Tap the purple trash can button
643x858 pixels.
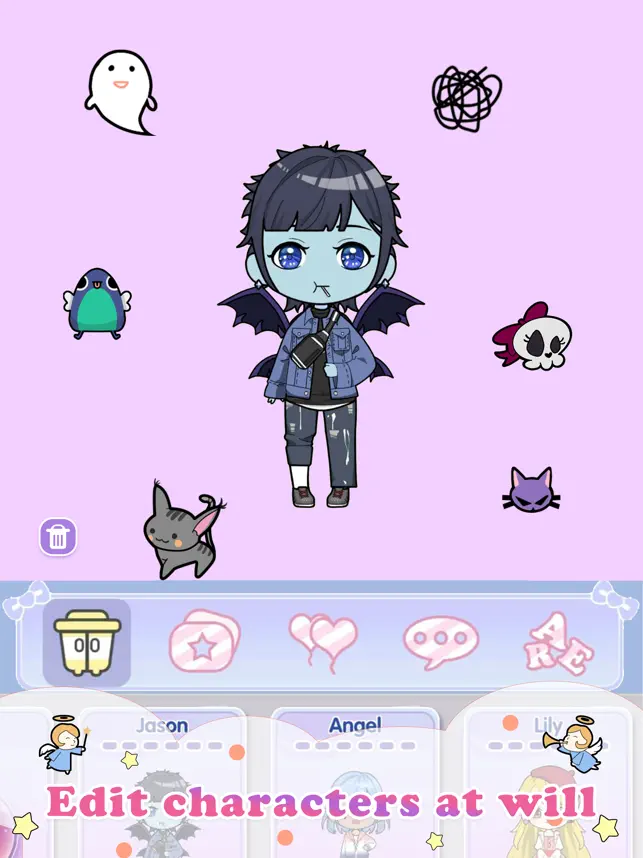tap(58, 538)
